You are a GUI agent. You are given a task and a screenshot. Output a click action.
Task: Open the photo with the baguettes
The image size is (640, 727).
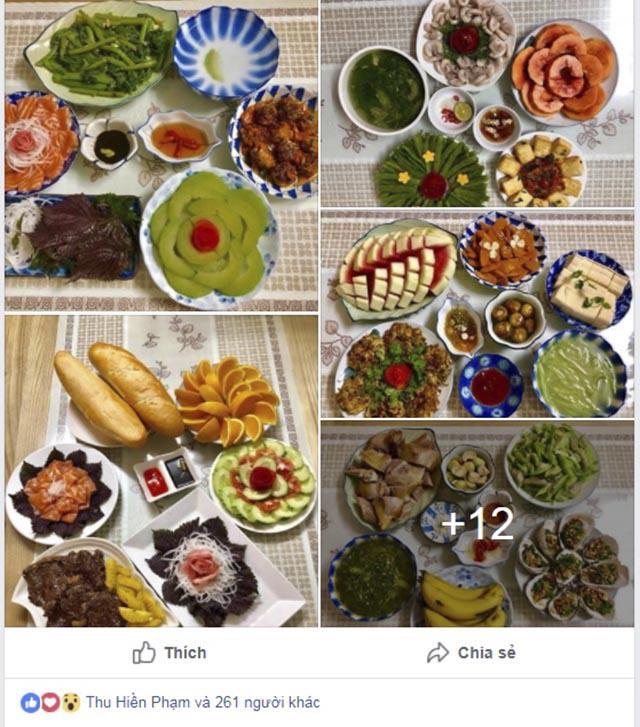tap(160, 470)
